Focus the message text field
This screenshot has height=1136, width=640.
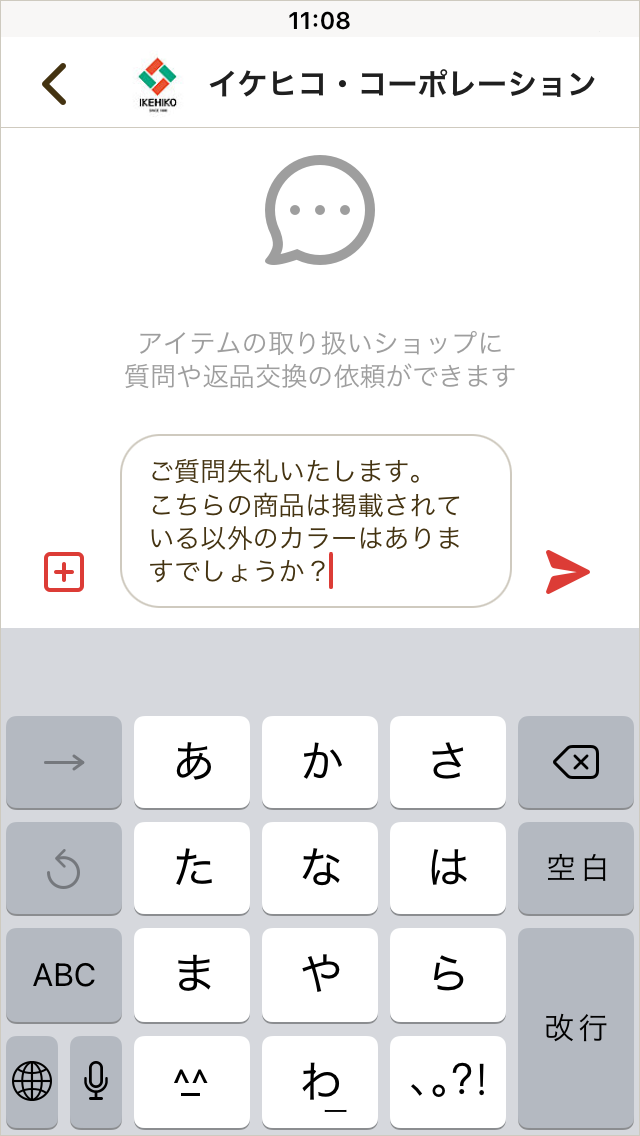(x=316, y=521)
